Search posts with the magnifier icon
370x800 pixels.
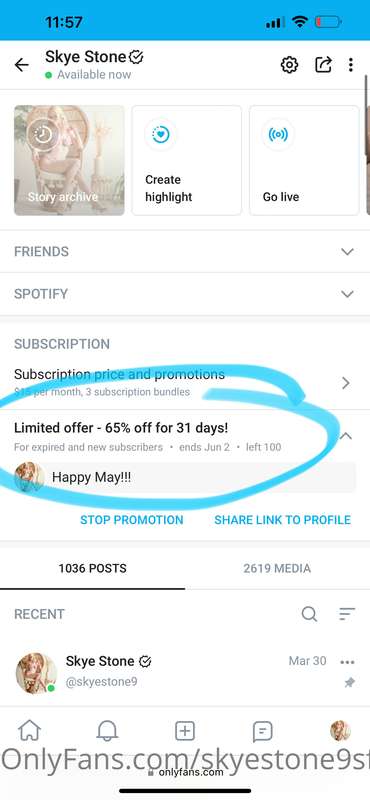(309, 614)
